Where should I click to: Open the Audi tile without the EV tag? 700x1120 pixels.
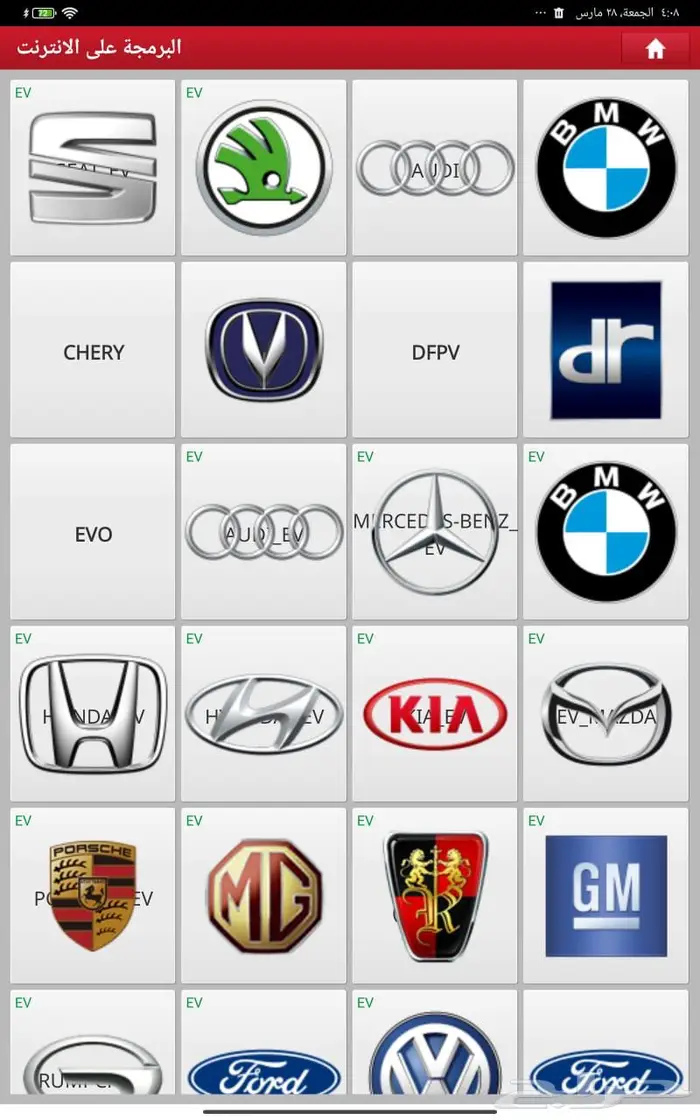(x=435, y=168)
